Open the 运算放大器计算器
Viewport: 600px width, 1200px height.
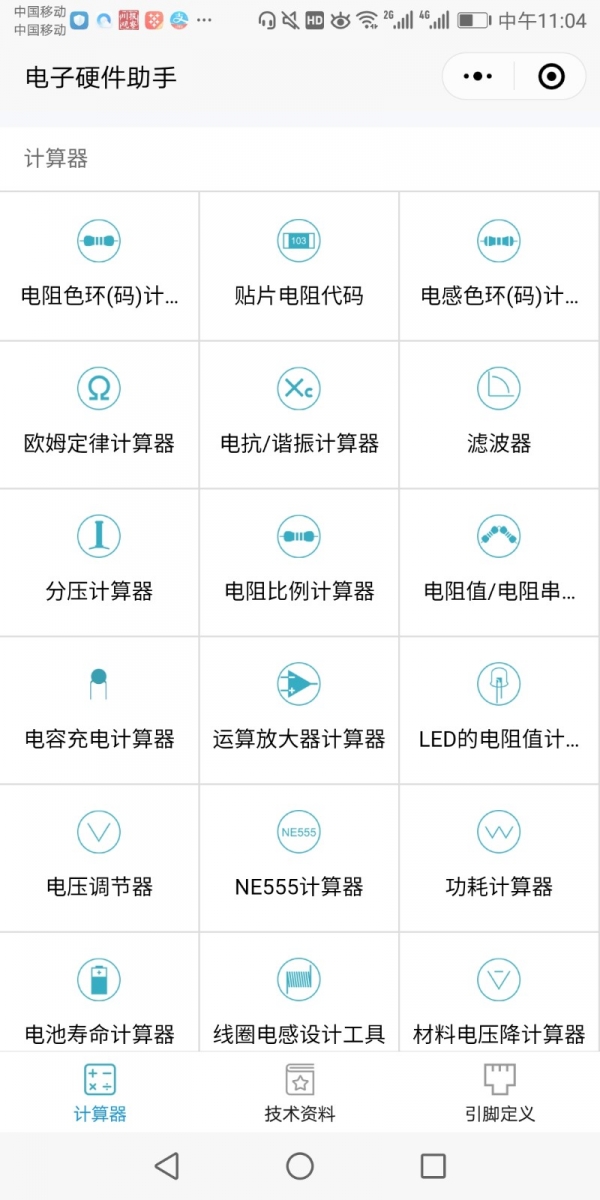point(299,709)
